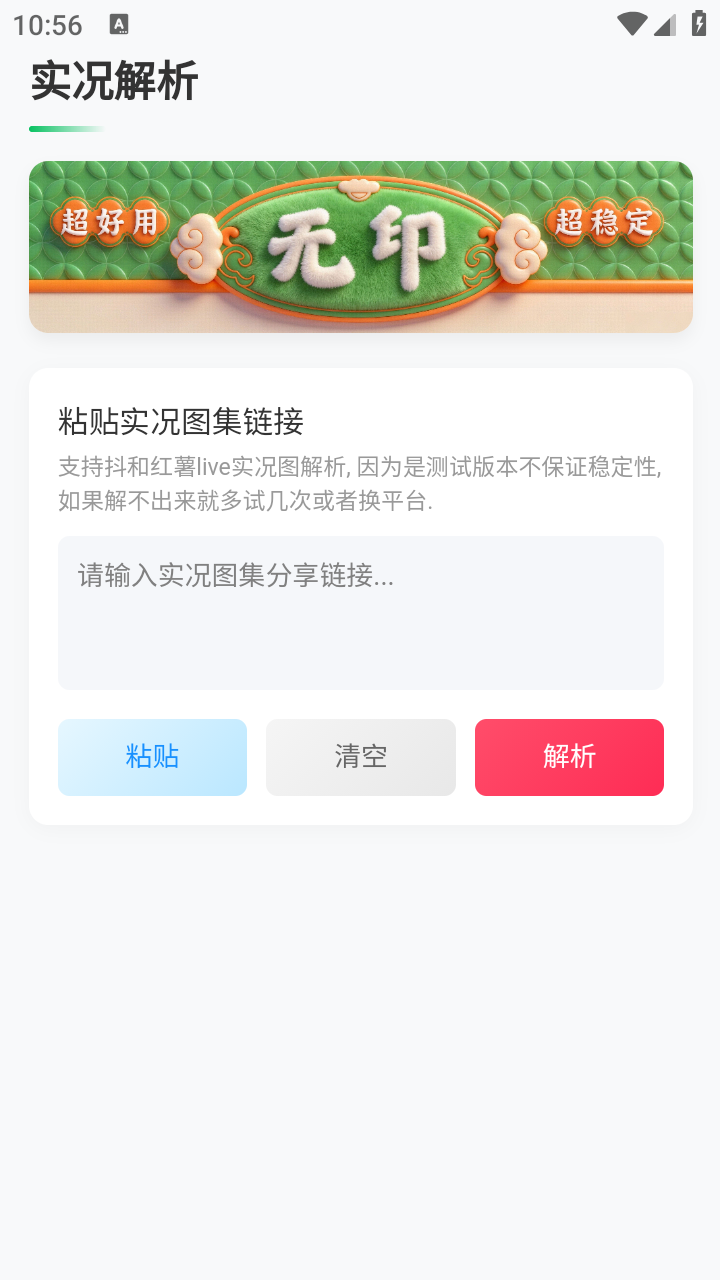
Task: Clear the input with the 清空 button
Action: point(360,757)
